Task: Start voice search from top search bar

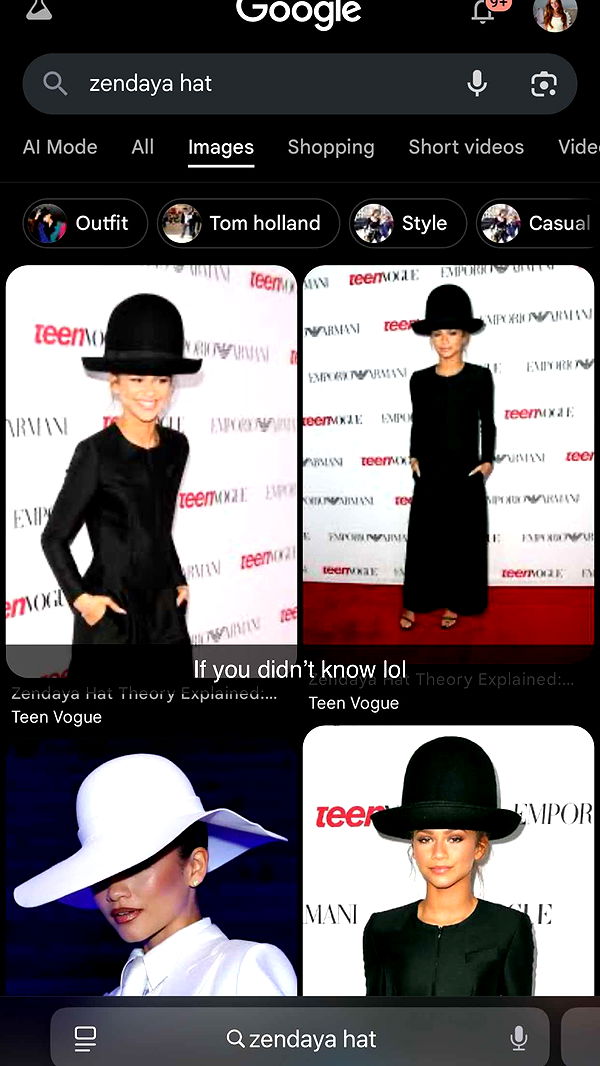Action: tap(477, 84)
